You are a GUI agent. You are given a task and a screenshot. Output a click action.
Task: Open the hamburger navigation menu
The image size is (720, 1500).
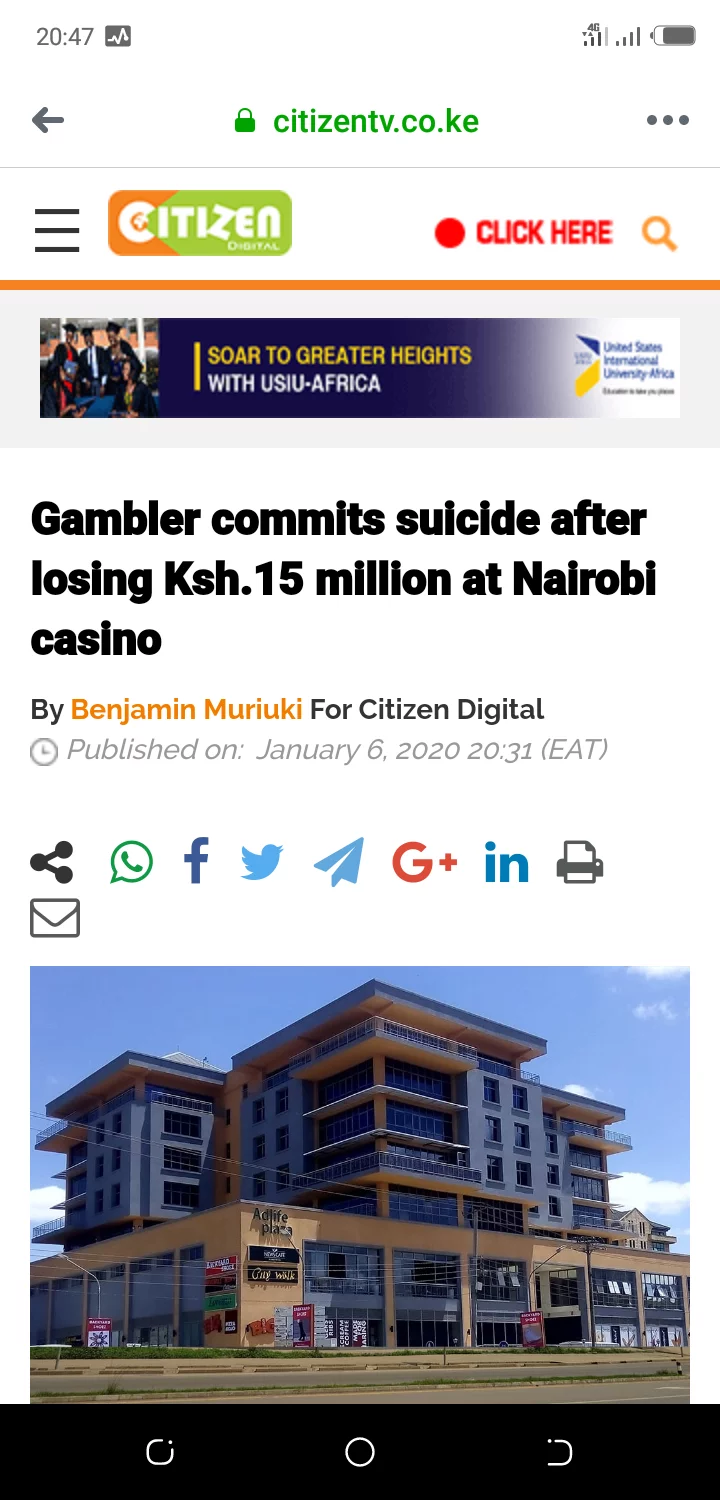pos(57,231)
